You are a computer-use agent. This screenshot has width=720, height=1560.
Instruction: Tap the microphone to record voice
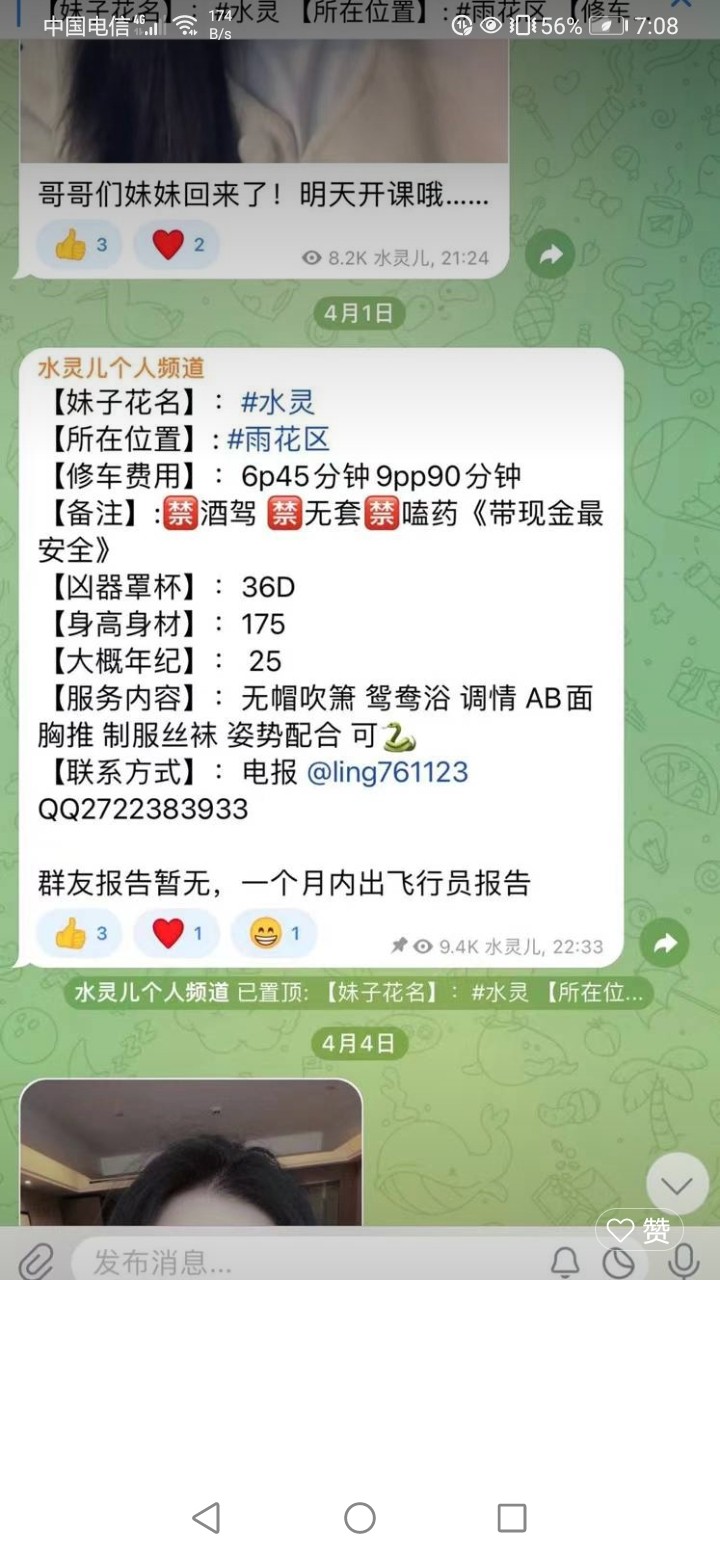[x=684, y=1262]
